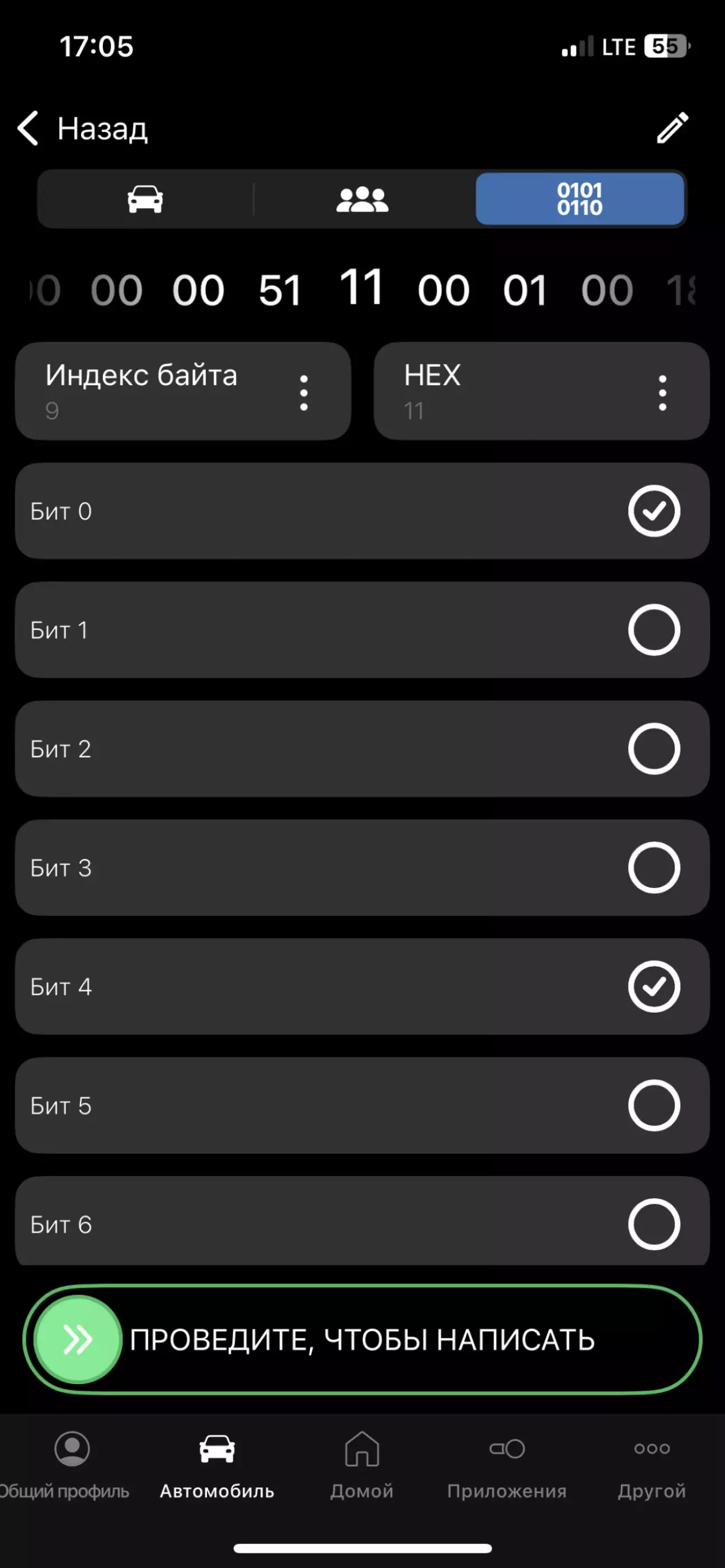Viewport: 725px width, 1568px height.
Task: Open the Индекс байта options menu
Action: click(304, 393)
